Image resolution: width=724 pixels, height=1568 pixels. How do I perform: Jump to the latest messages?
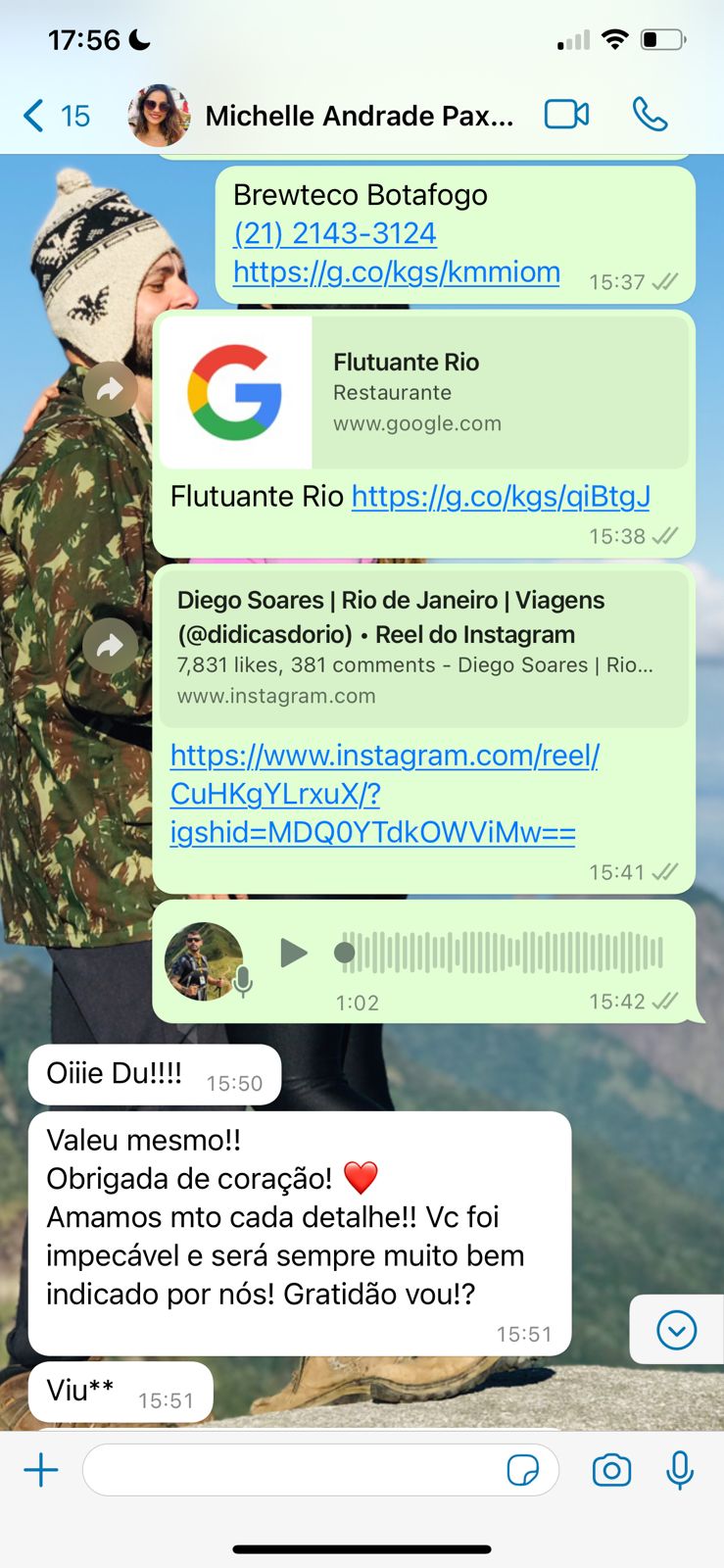pos(676,1330)
